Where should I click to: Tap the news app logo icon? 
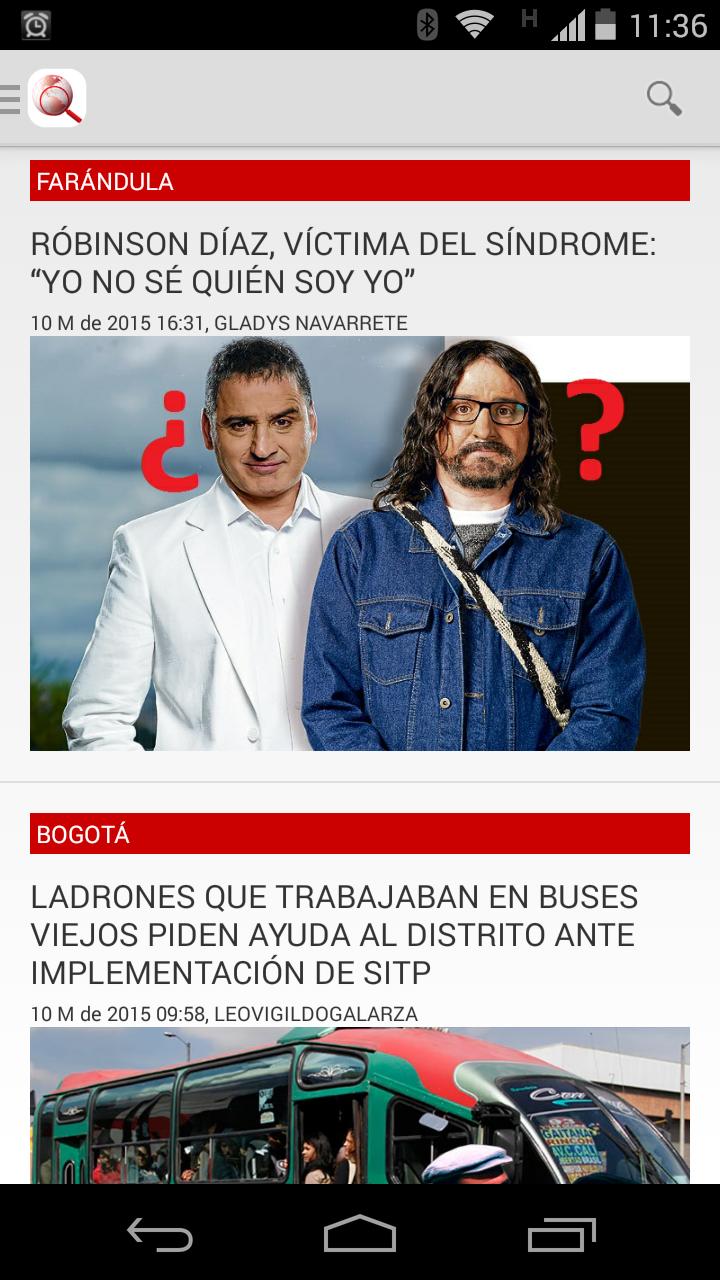(x=58, y=97)
